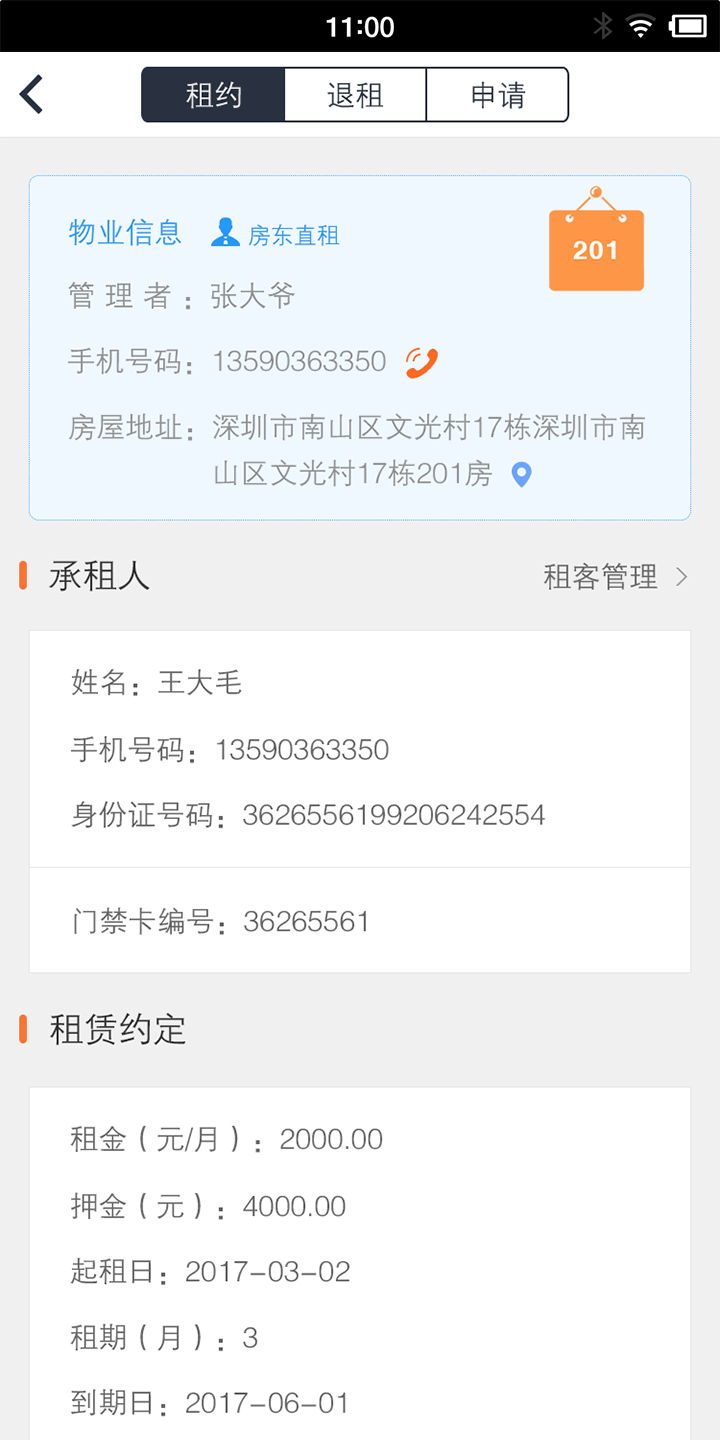Viewport: 720px width, 1440px height.
Task: Expand the 承租人 section header
Action: point(97,577)
